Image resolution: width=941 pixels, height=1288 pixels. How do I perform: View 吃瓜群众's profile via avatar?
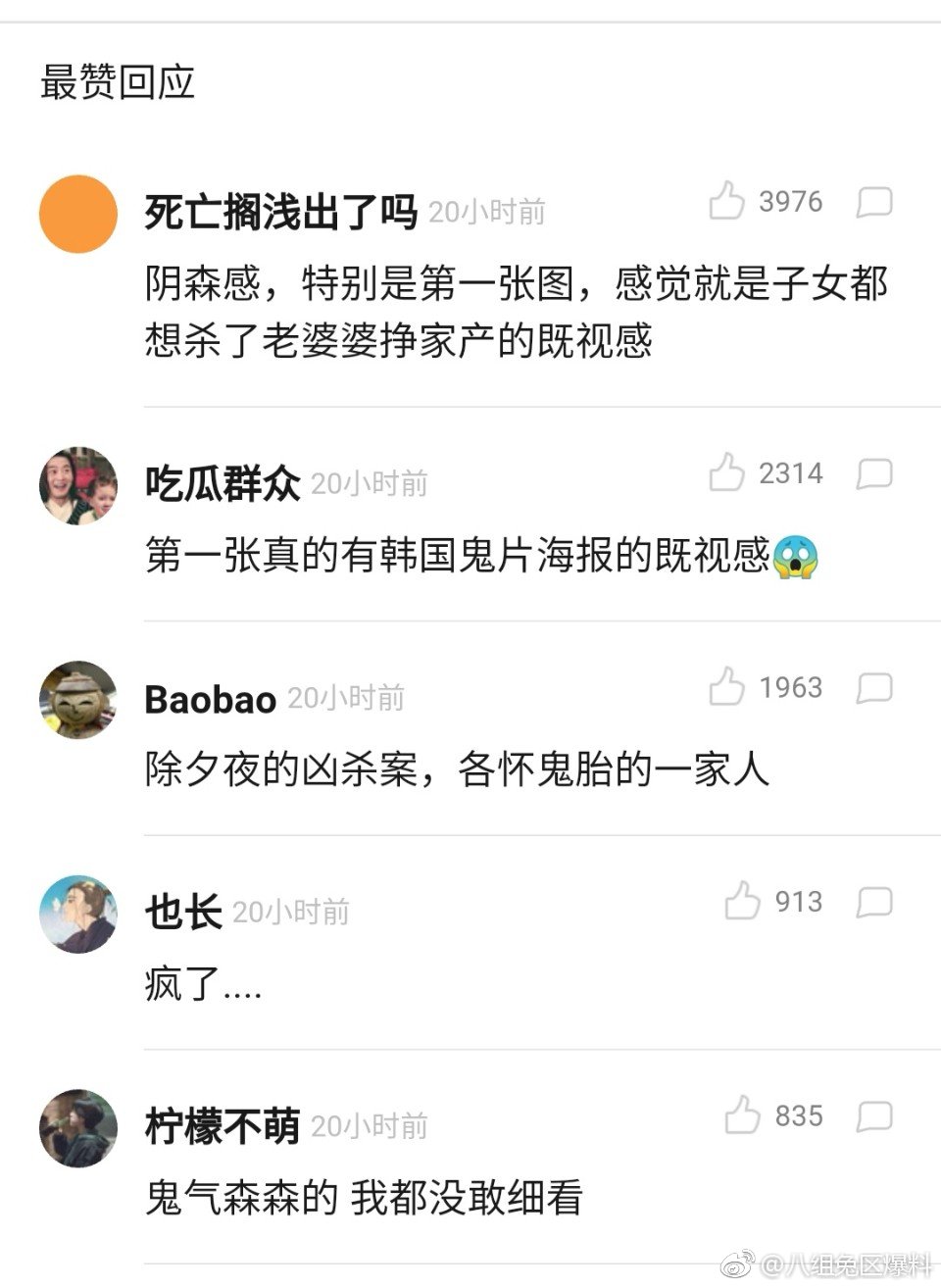coord(78,486)
